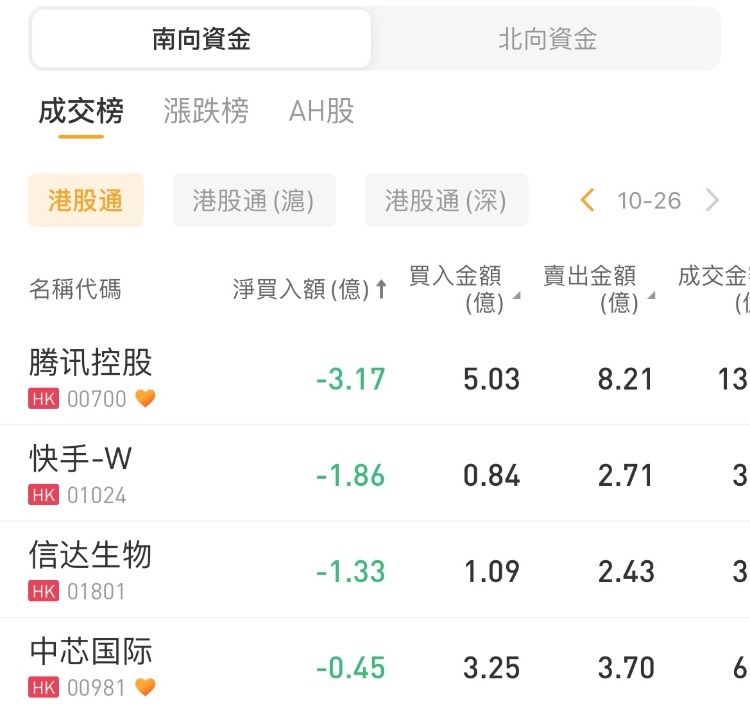Go to the next date after 10-26

(x=712, y=201)
